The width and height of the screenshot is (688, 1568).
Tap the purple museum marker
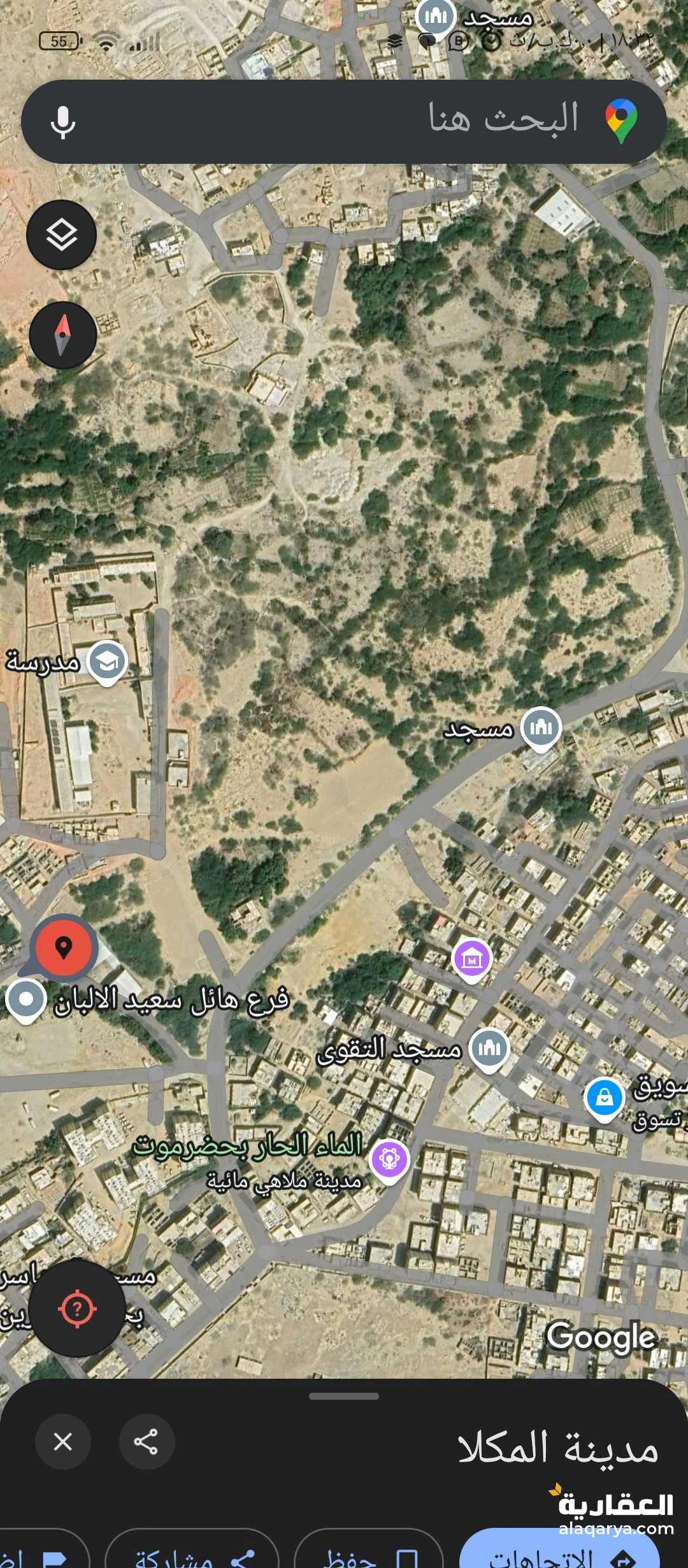click(471, 959)
